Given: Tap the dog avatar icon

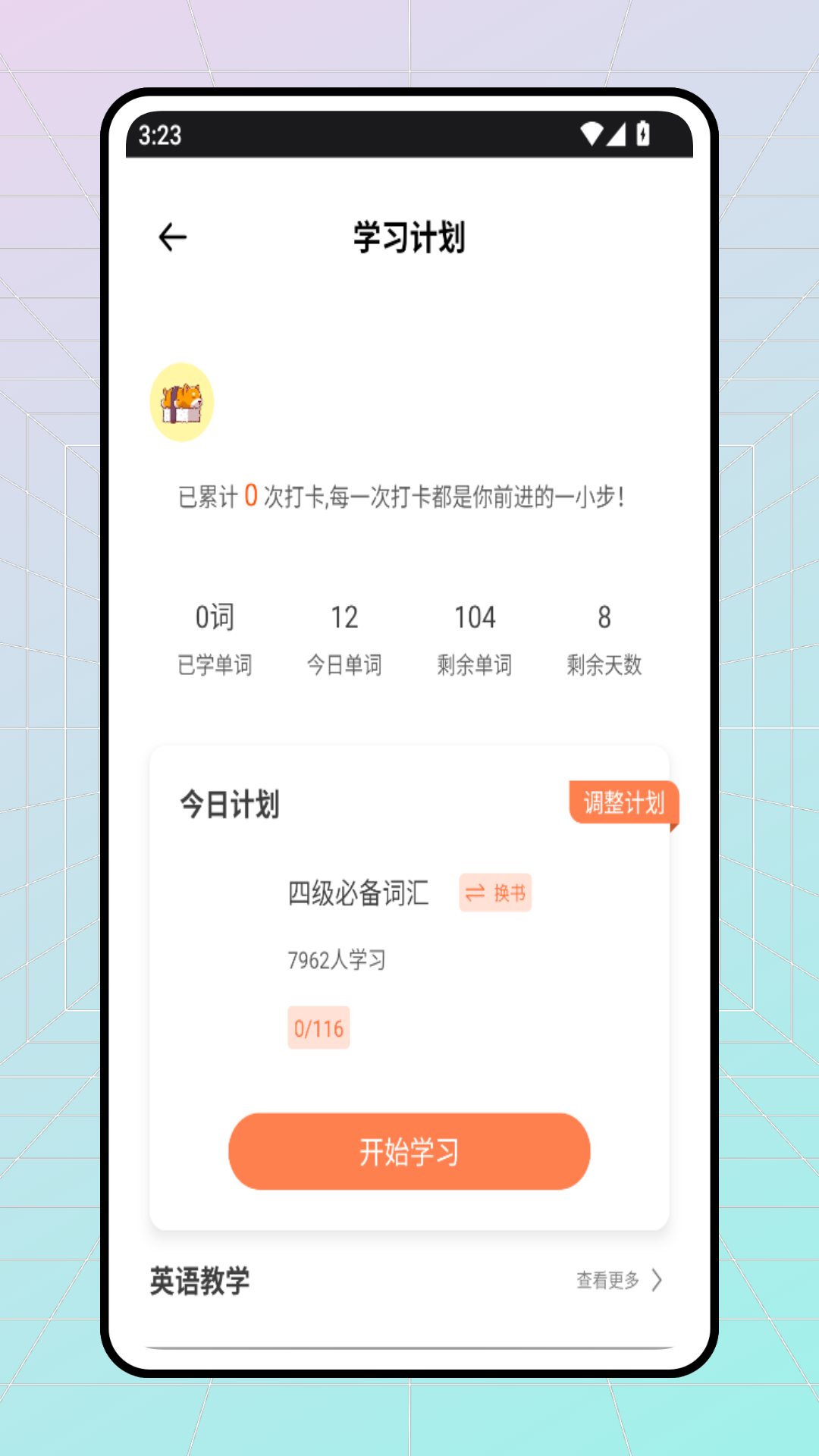Looking at the screenshot, I should pyautogui.click(x=181, y=403).
